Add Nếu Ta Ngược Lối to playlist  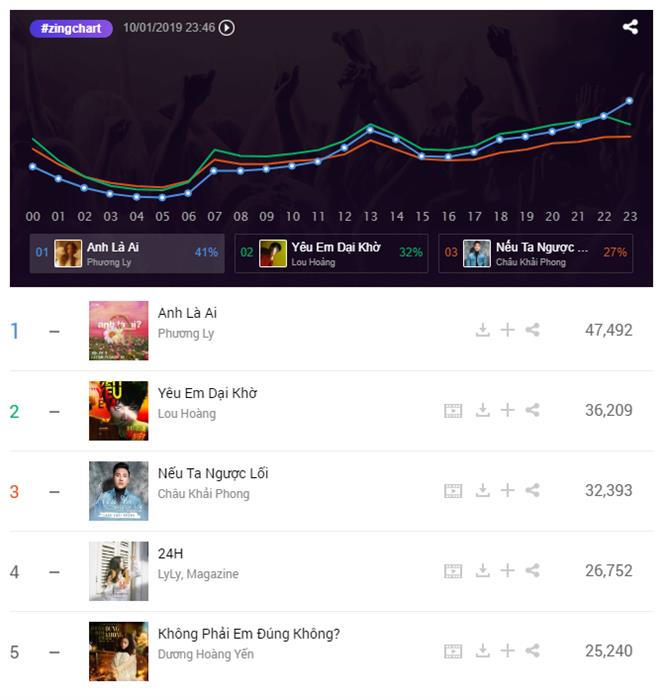(x=508, y=490)
